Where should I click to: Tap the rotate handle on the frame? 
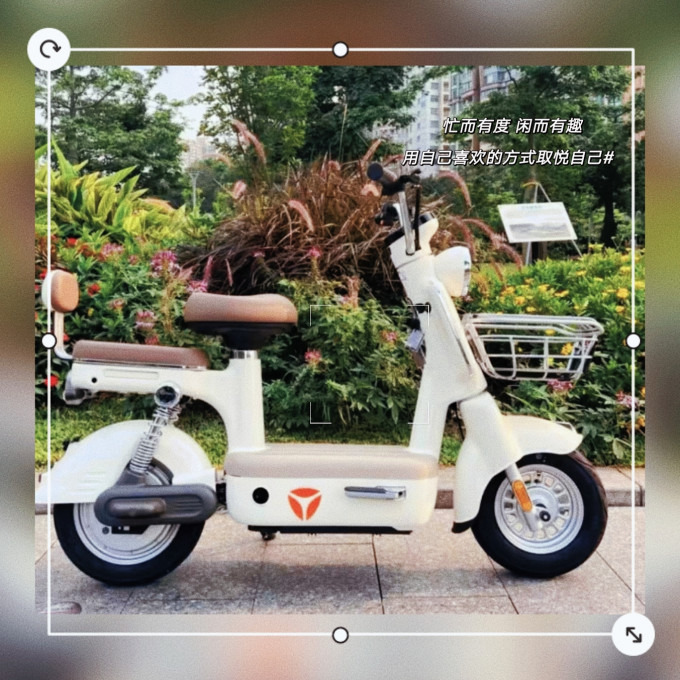coord(48,49)
